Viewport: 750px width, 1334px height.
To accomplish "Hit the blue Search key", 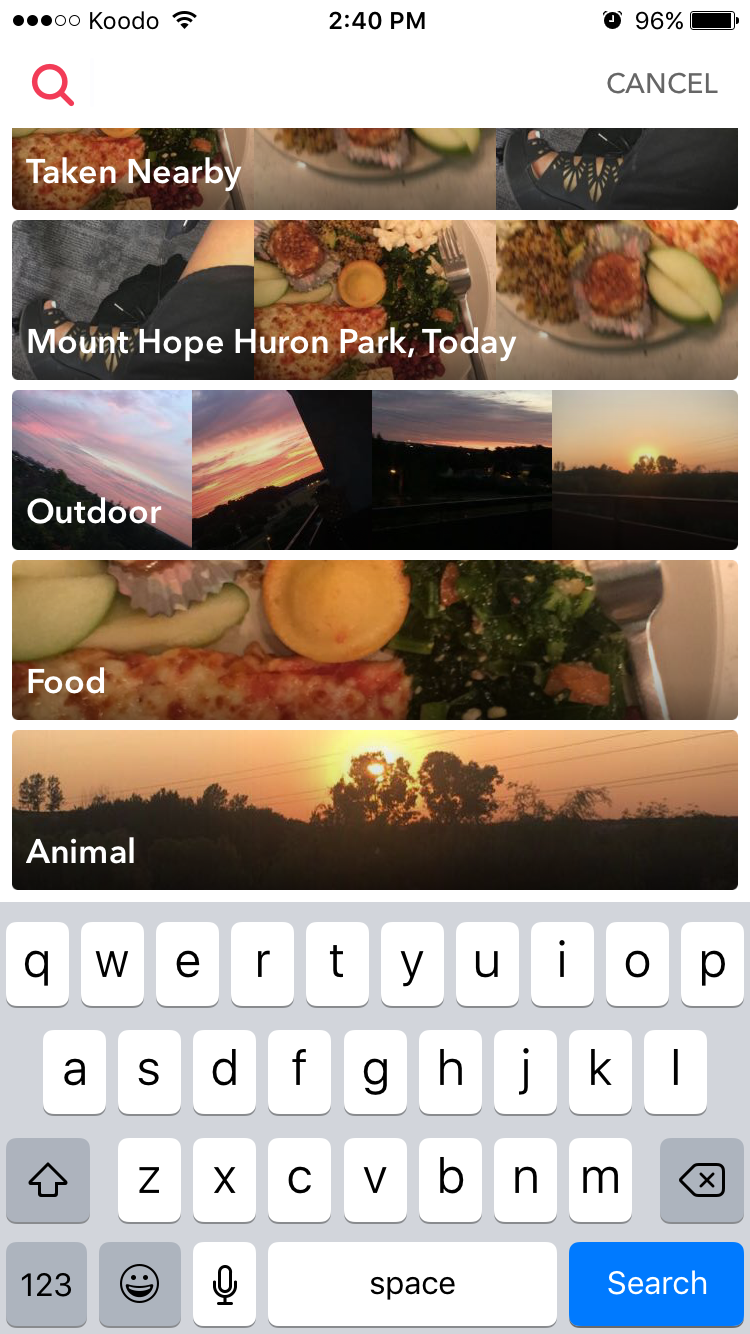I will pyautogui.click(x=656, y=1284).
